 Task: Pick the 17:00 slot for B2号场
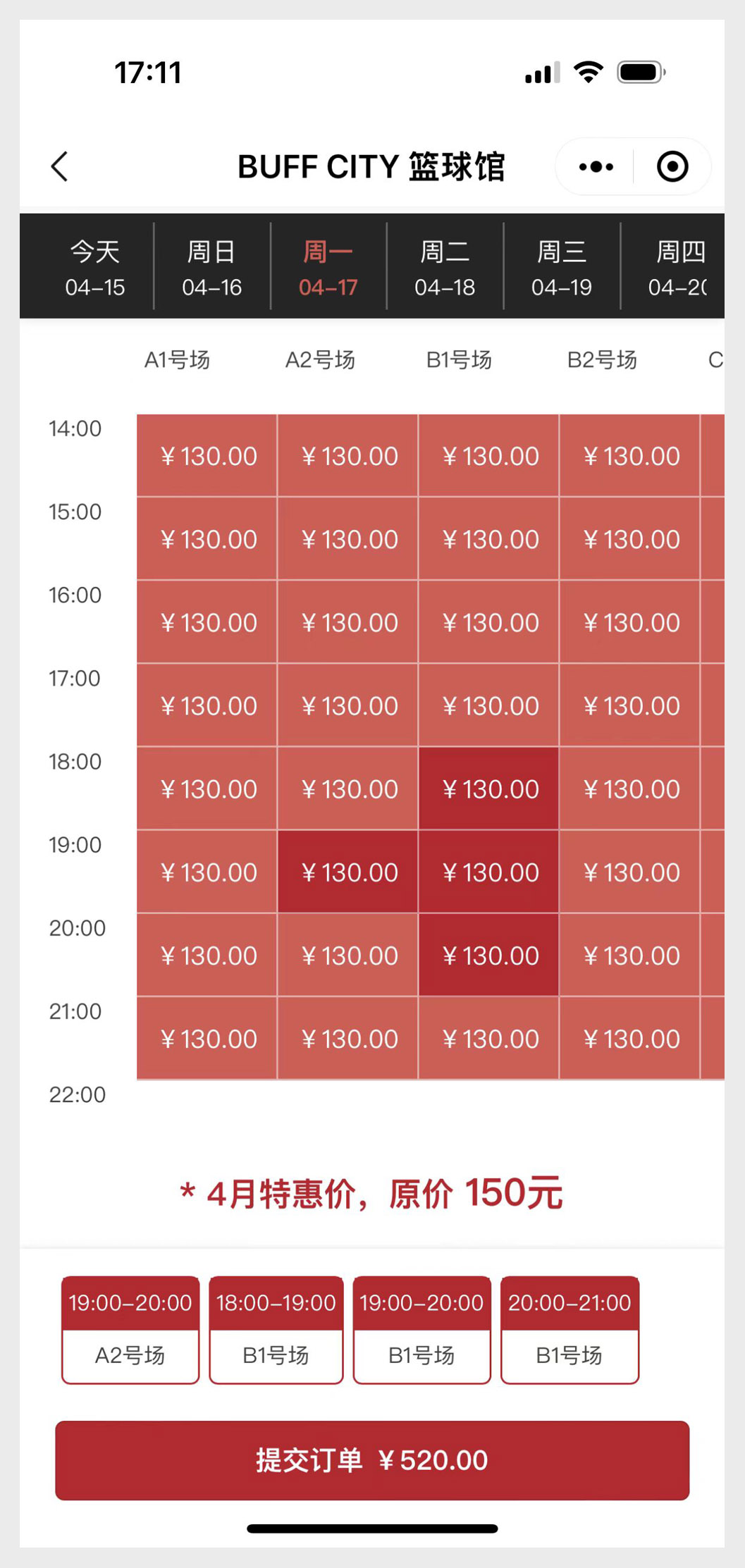[629, 705]
